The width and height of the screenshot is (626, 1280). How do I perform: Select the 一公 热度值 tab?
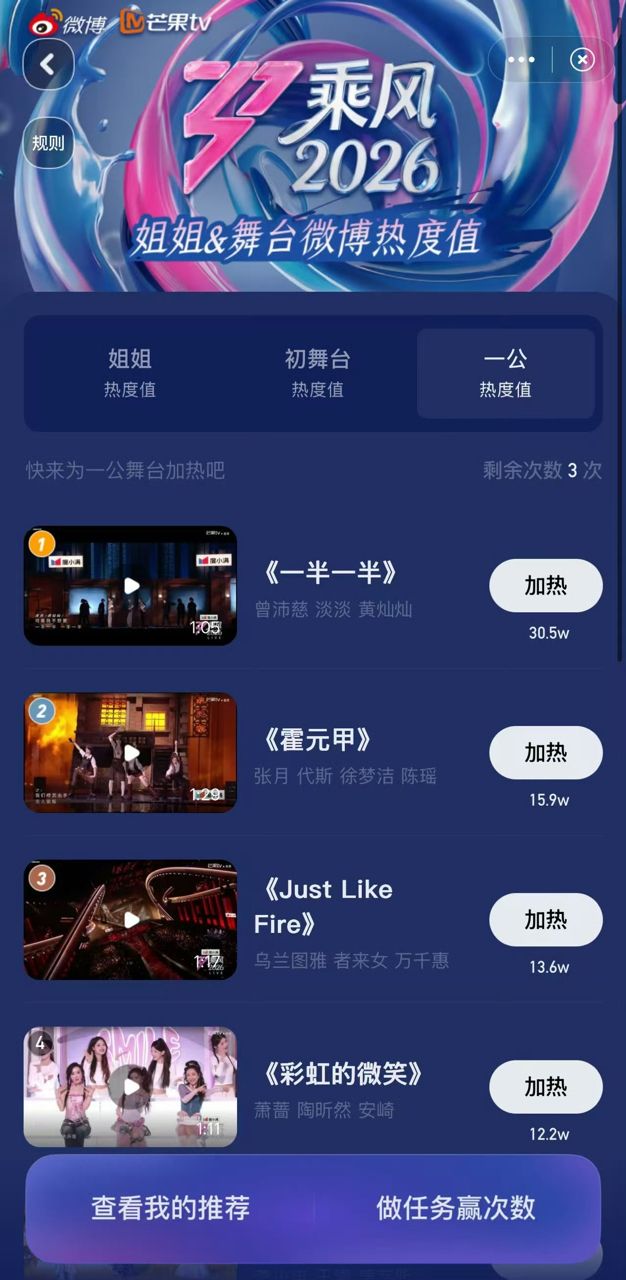(x=505, y=373)
